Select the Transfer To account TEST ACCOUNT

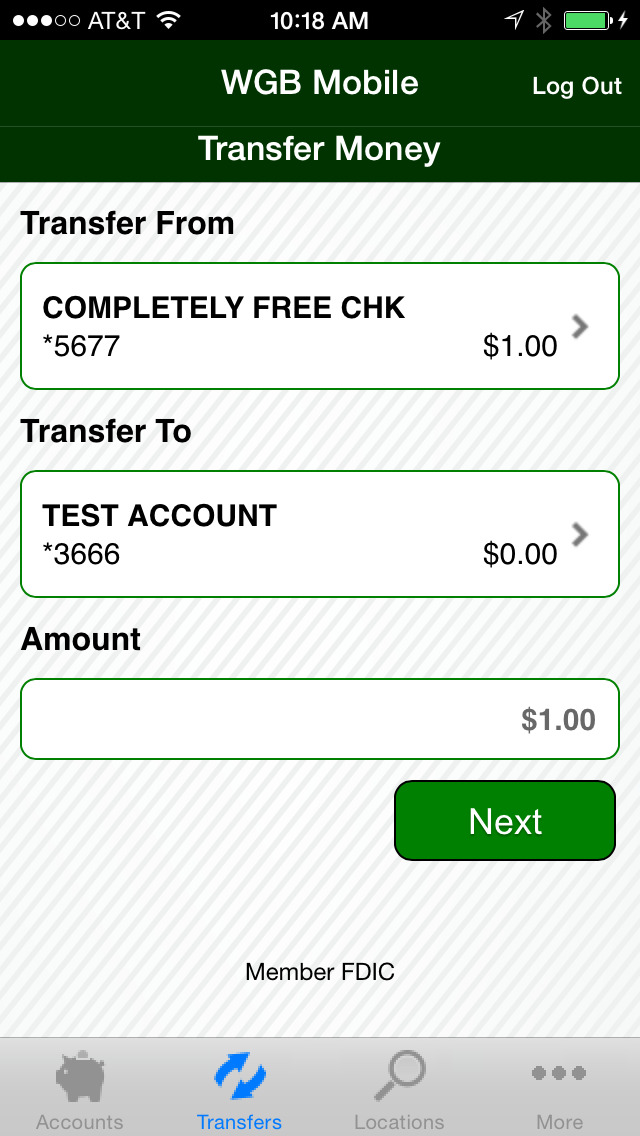tap(320, 534)
